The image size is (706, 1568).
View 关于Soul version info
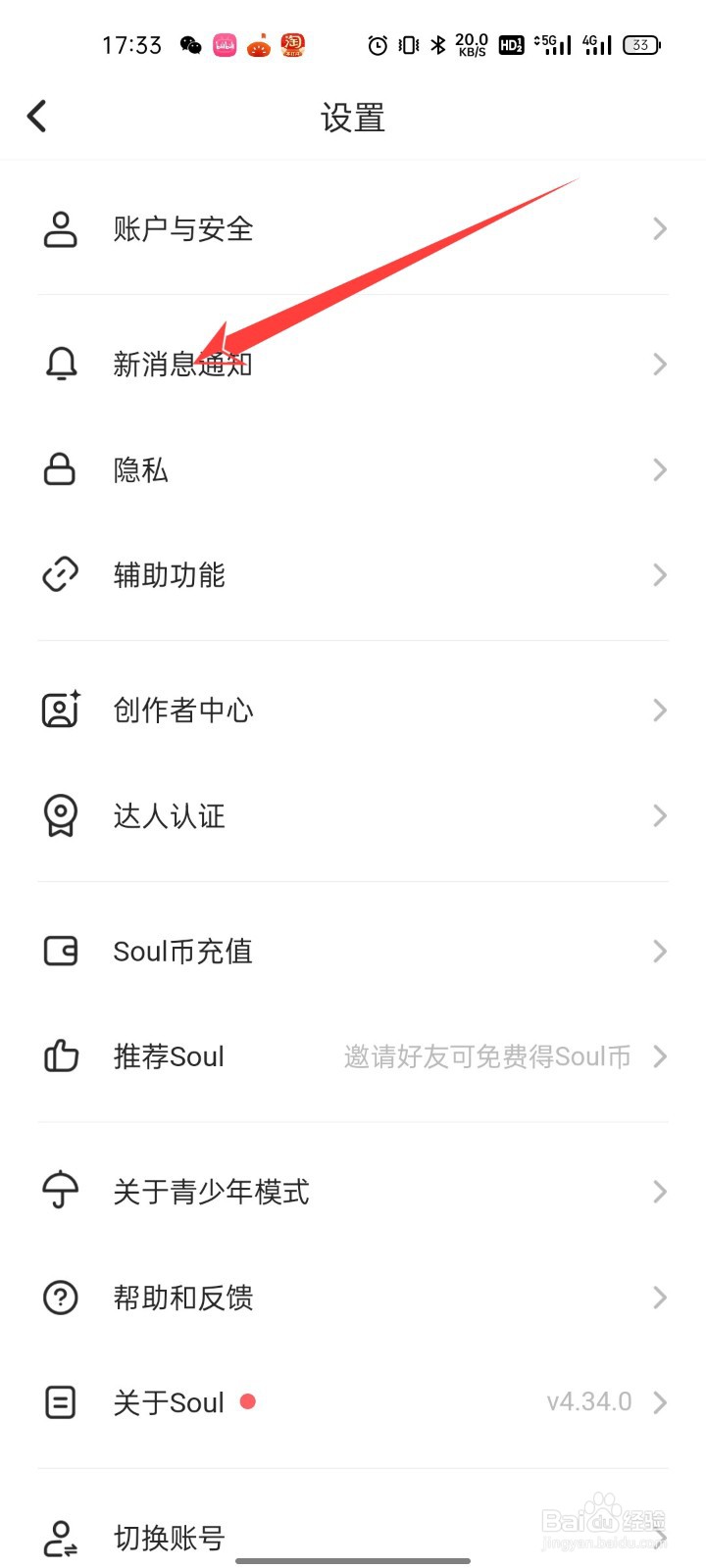pyautogui.click(x=353, y=1402)
